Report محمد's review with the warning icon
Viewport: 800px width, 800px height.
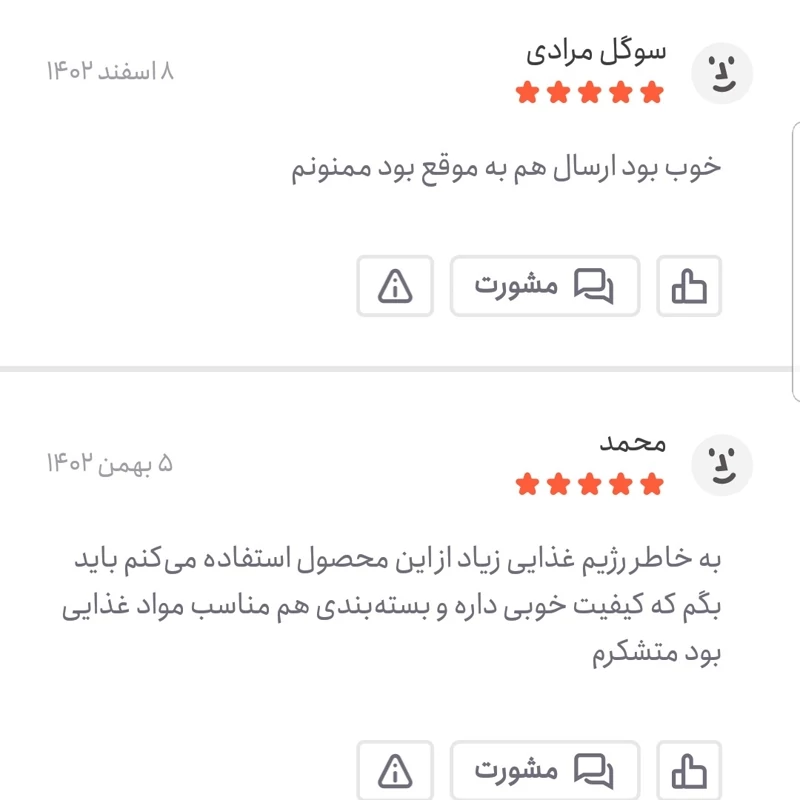coord(395,771)
